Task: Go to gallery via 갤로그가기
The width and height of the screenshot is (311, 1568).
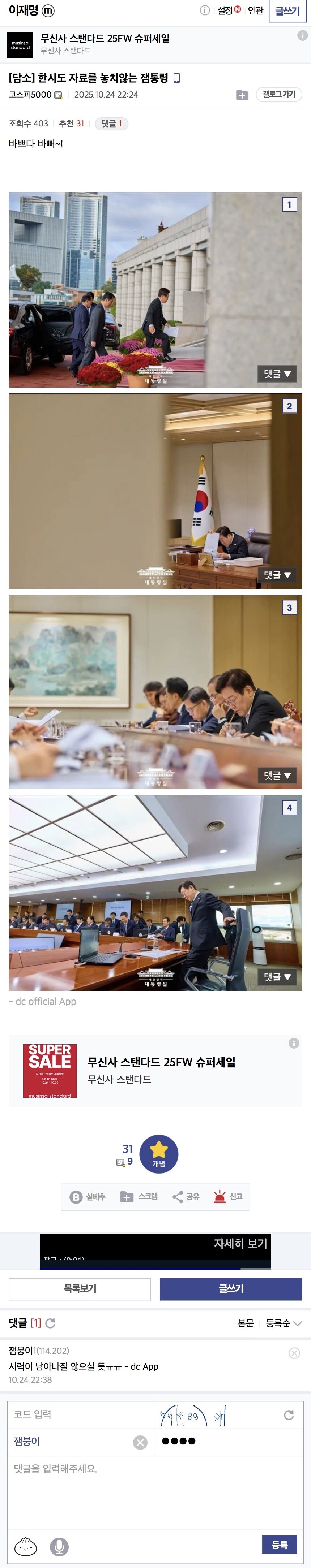Action: coord(279,94)
